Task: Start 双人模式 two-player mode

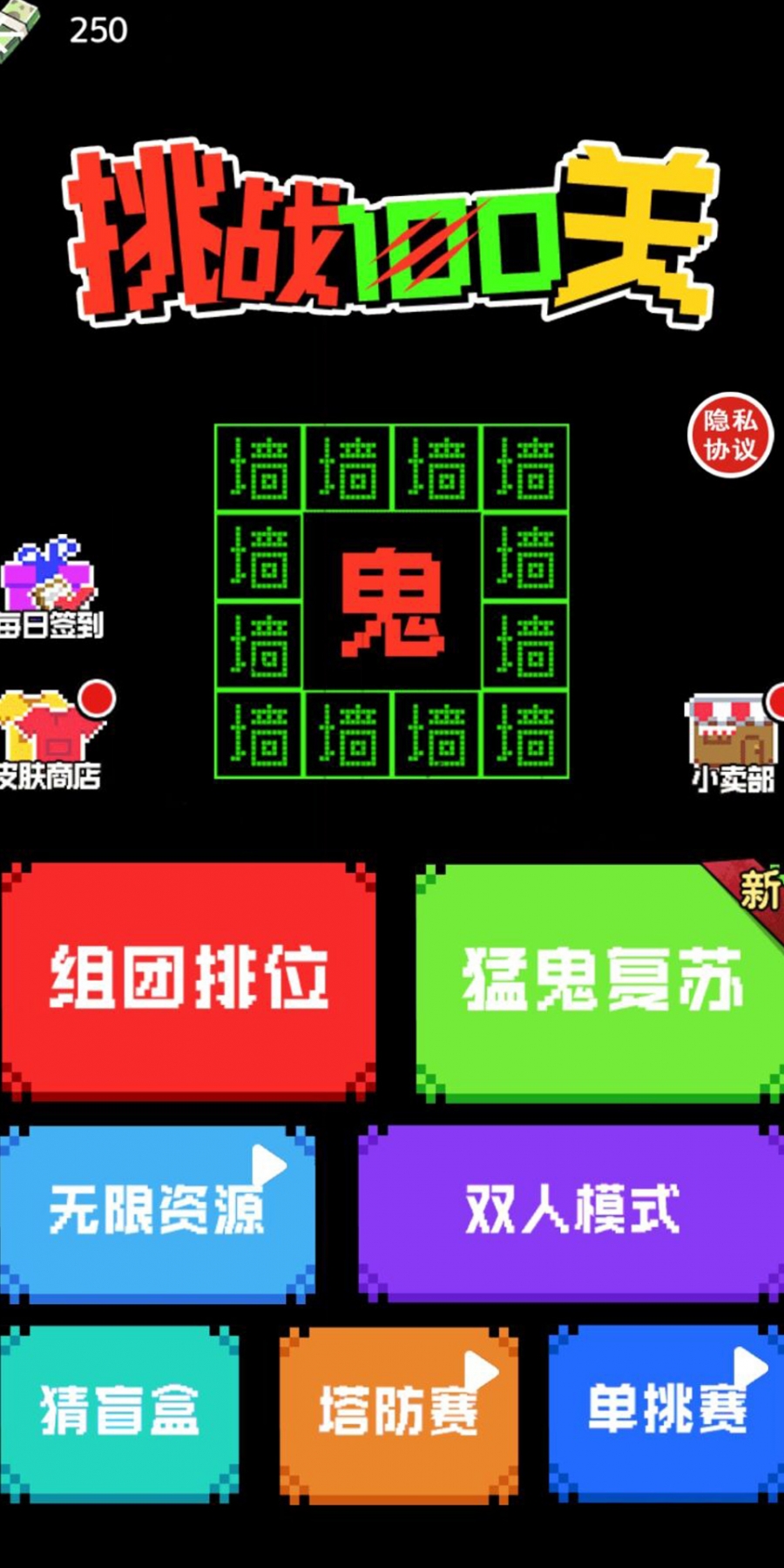Action: [x=571, y=1211]
